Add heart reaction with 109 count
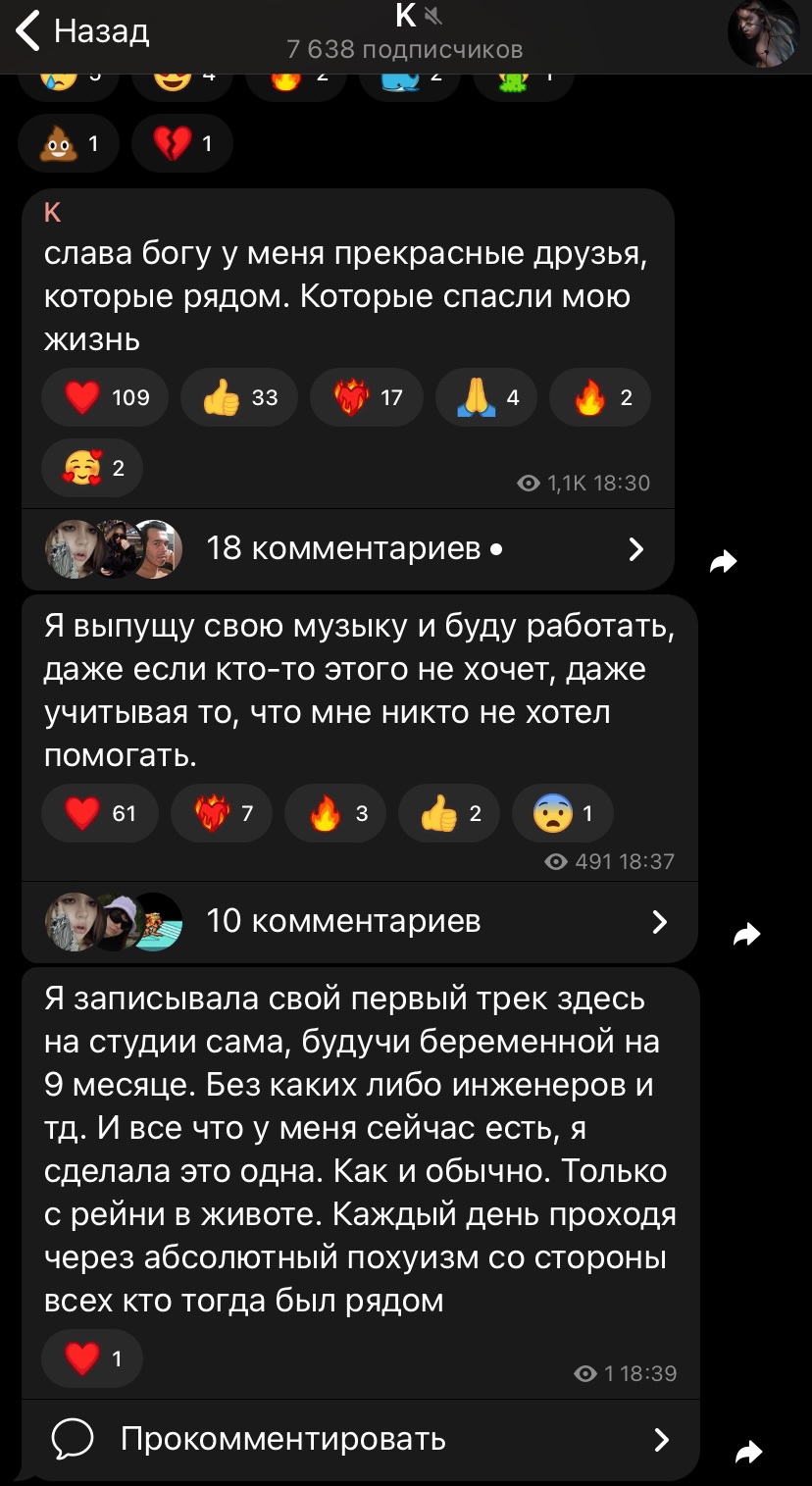812x1486 pixels. [105, 397]
